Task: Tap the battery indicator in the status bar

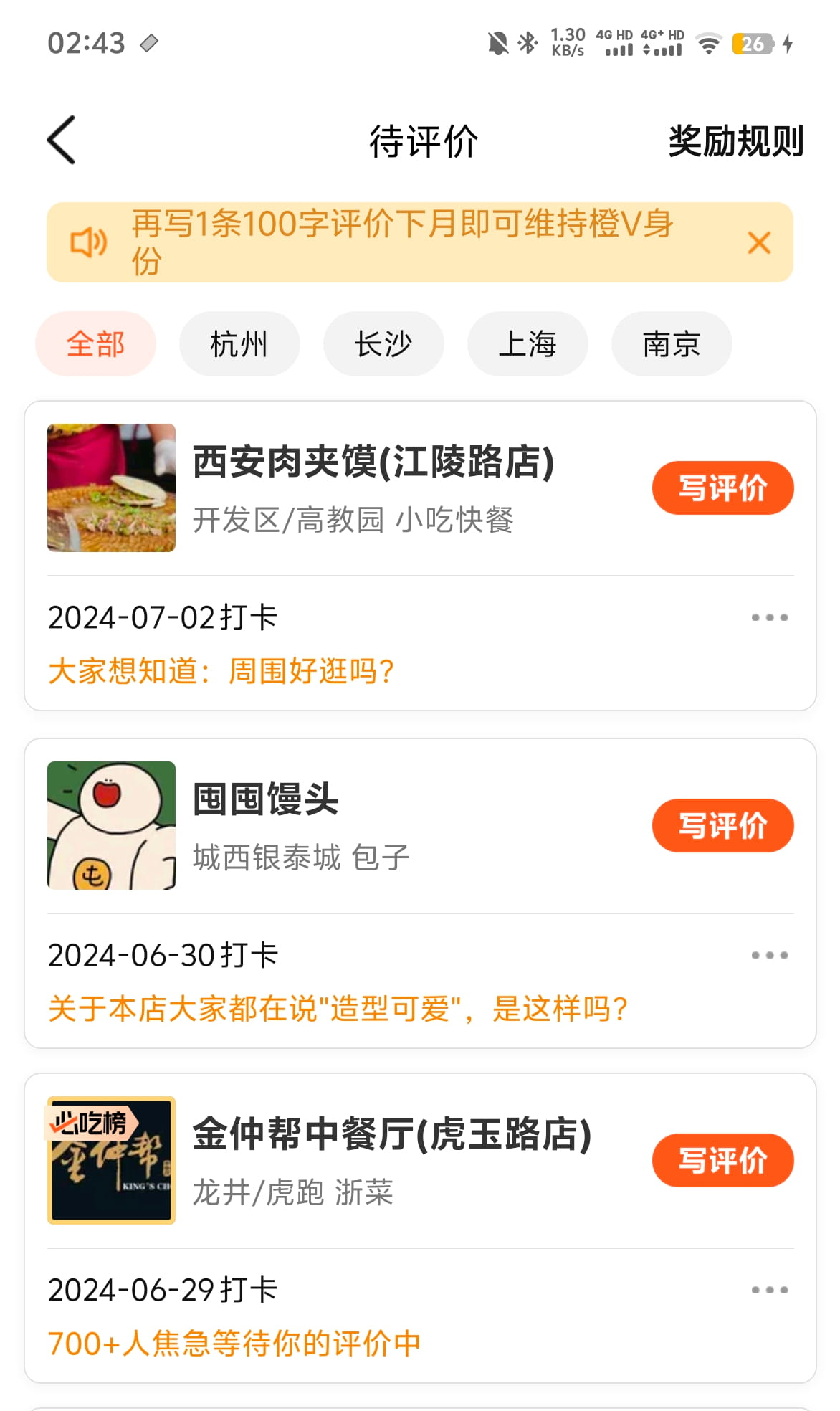Action: tap(751, 43)
